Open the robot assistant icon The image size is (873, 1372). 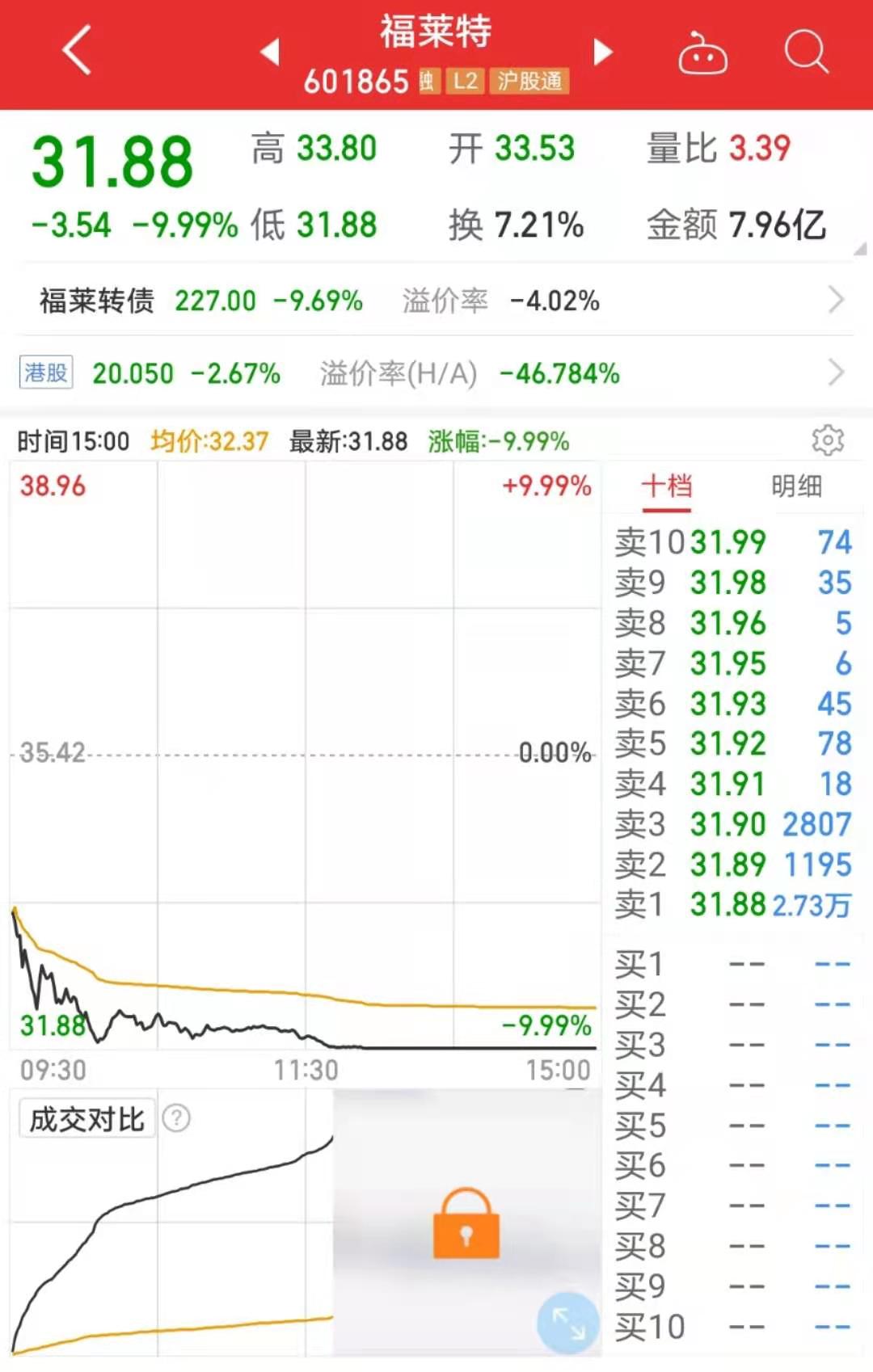pos(702,53)
